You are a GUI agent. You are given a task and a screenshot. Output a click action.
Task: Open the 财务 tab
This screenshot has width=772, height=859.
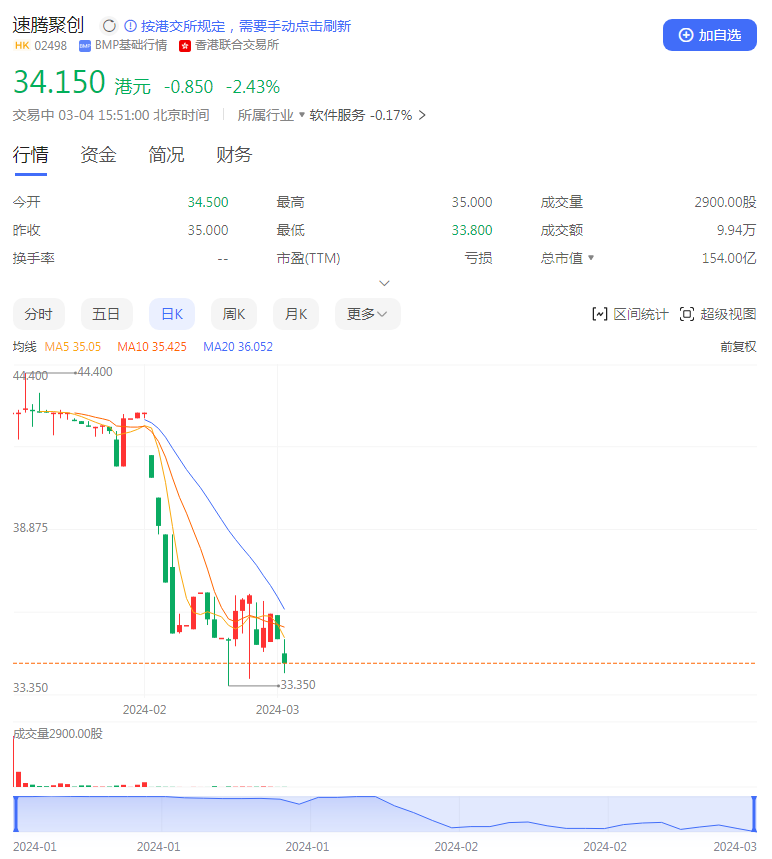[x=234, y=155]
